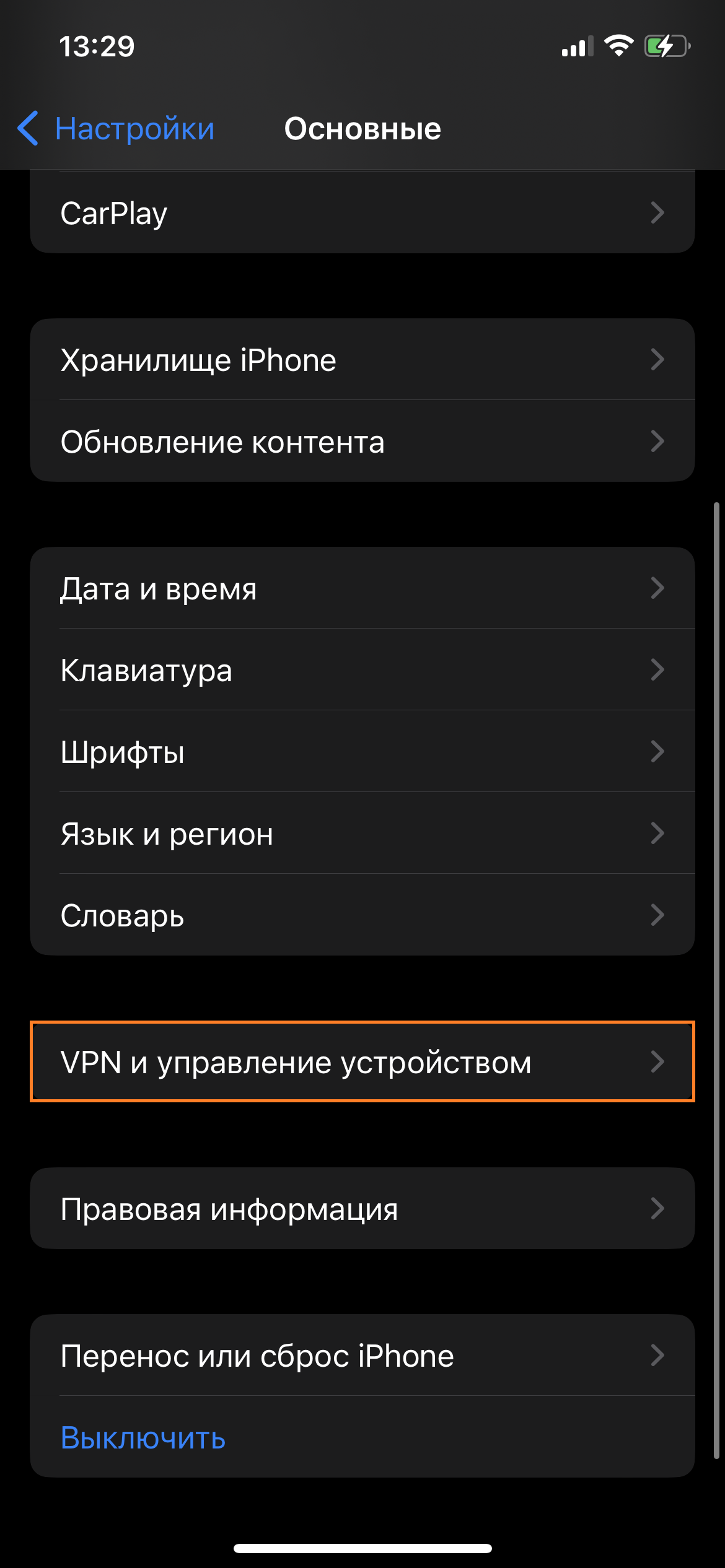The image size is (725, 1568).
Task: Open Клавиатура settings
Action: click(362, 670)
